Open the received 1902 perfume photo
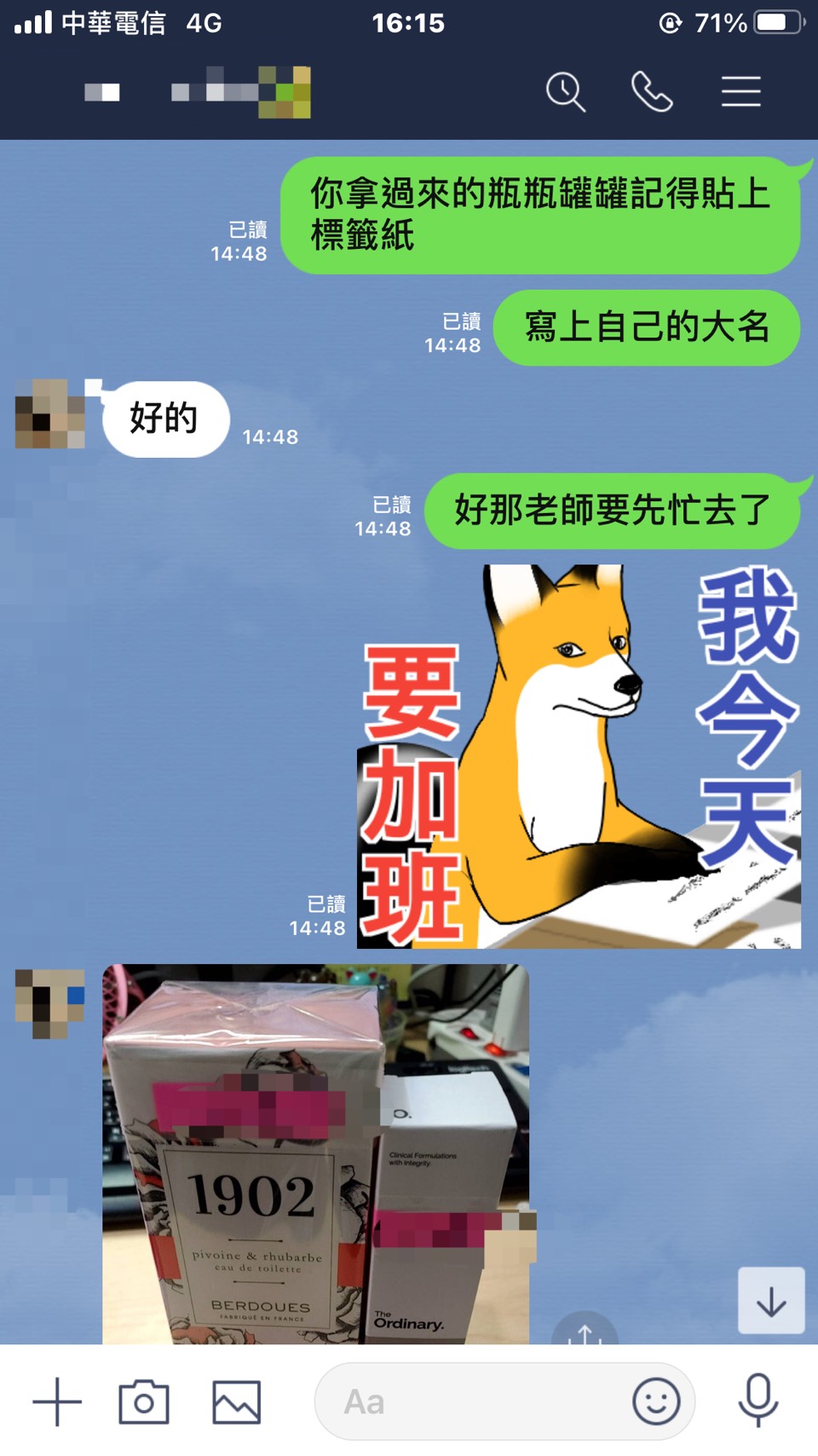 pos(315,1159)
